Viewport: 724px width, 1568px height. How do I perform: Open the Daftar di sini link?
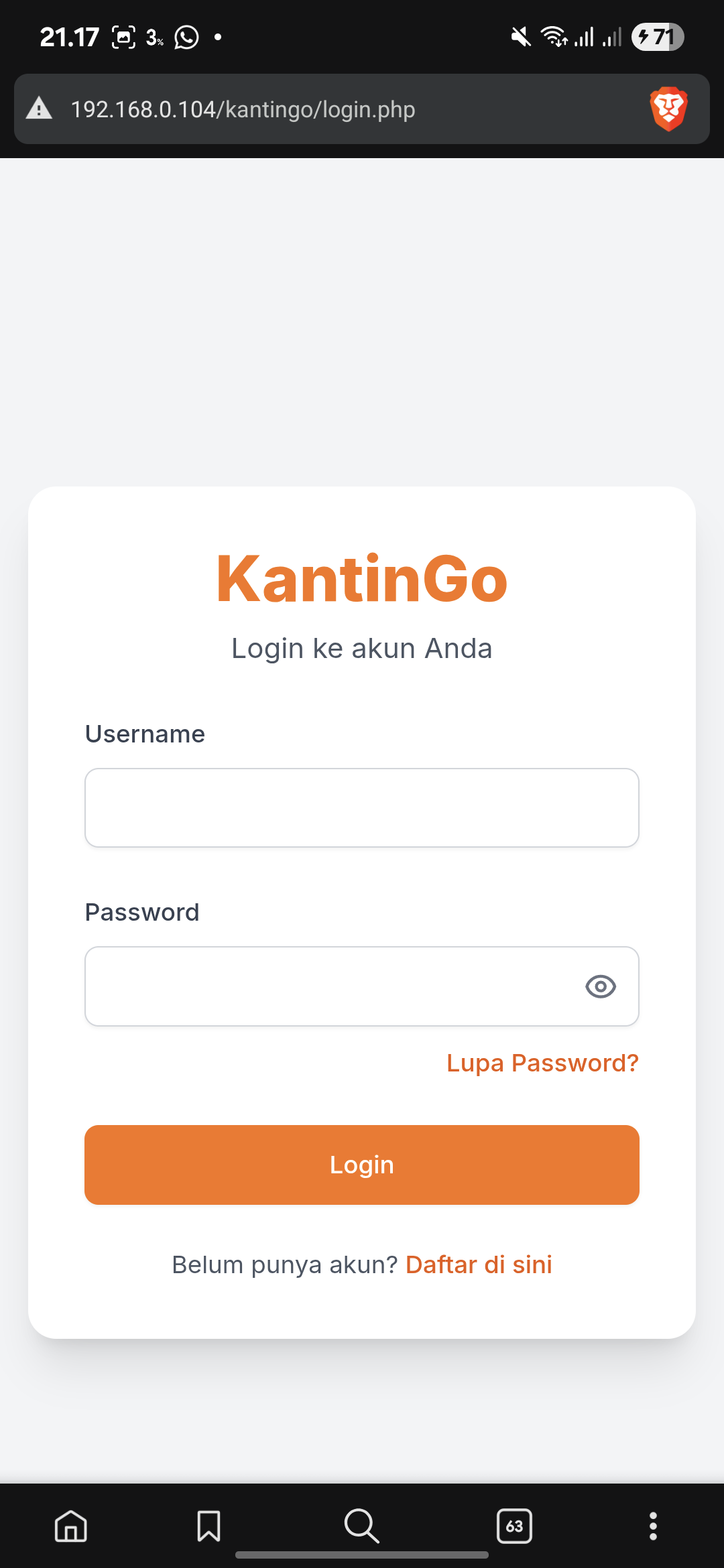[x=479, y=1264]
